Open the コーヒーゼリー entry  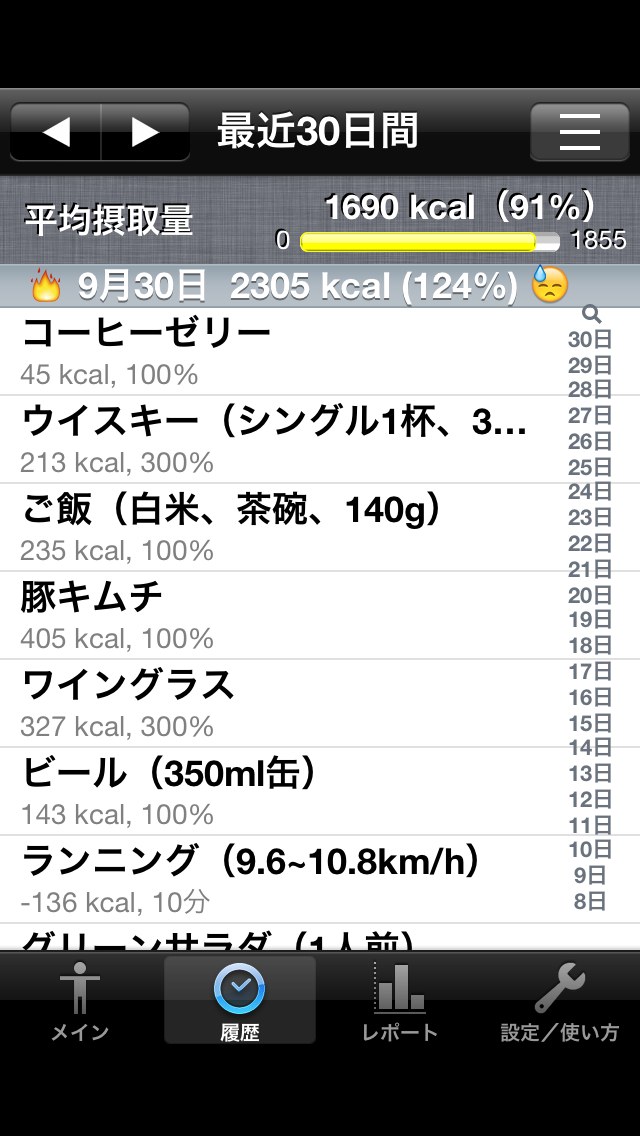[283, 352]
